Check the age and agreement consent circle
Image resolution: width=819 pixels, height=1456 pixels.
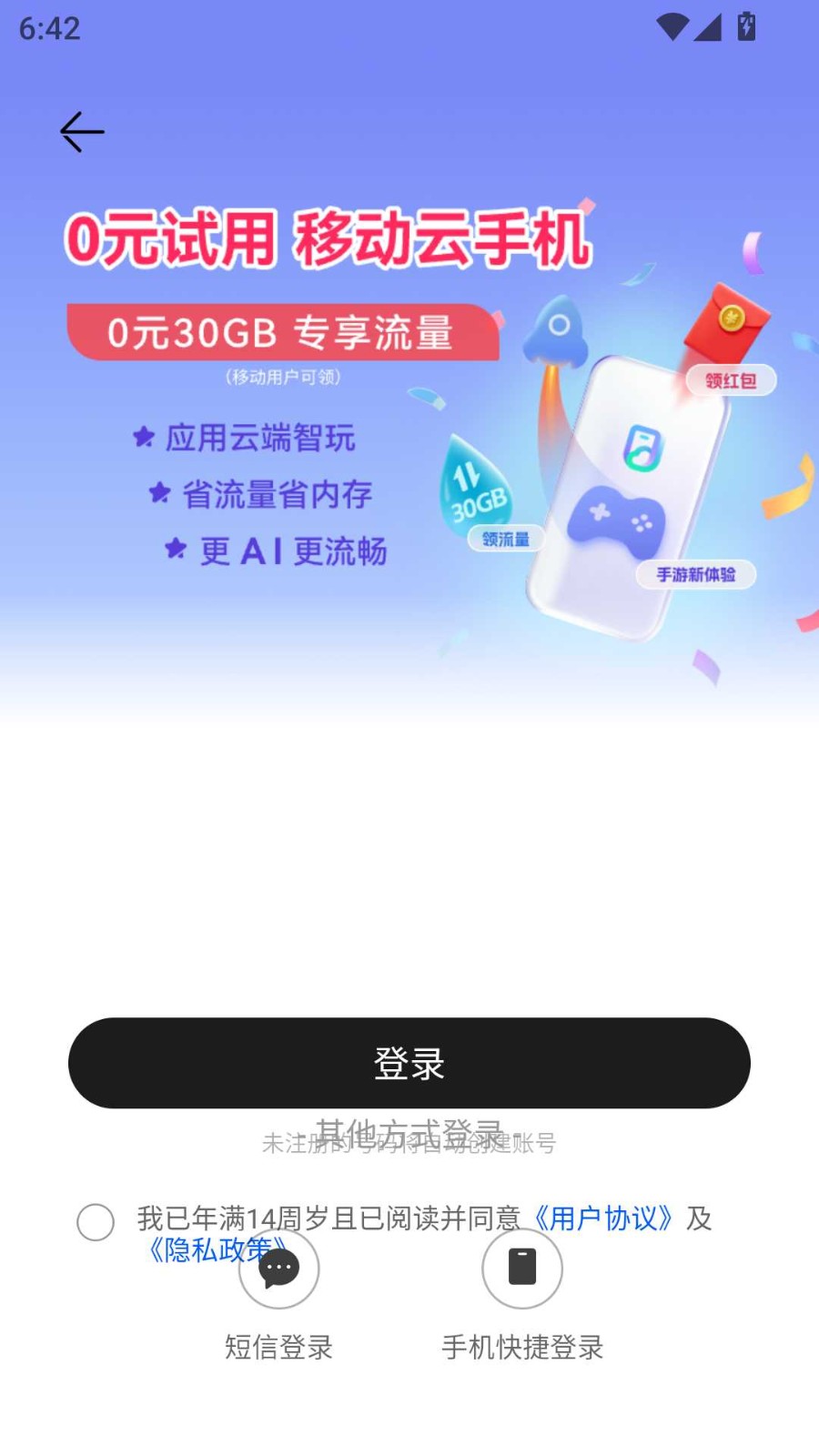click(x=96, y=1222)
